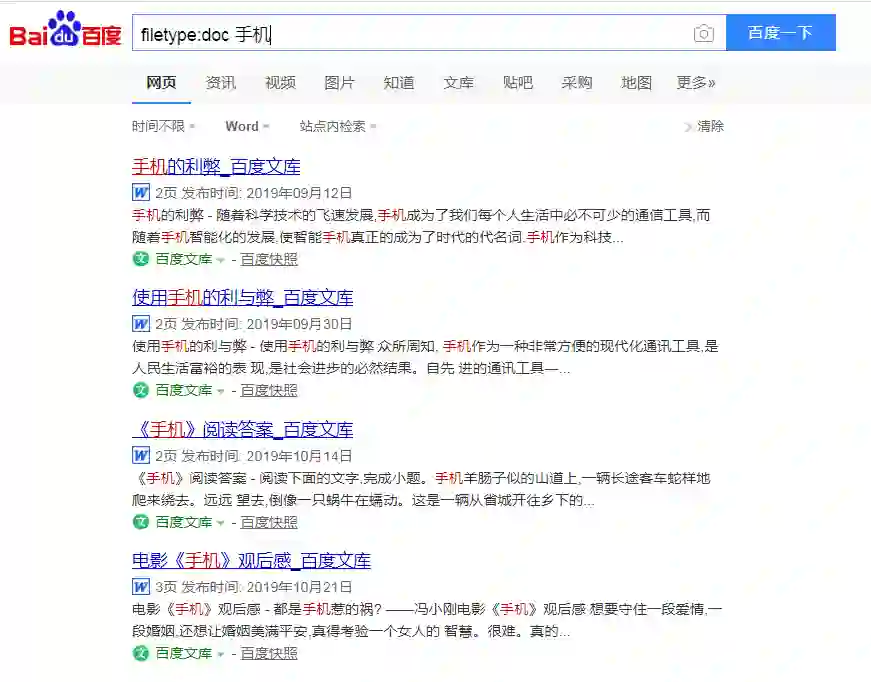This screenshot has height=682, width=871.
Task: Click the 百度一下 search button
Action: [780, 33]
